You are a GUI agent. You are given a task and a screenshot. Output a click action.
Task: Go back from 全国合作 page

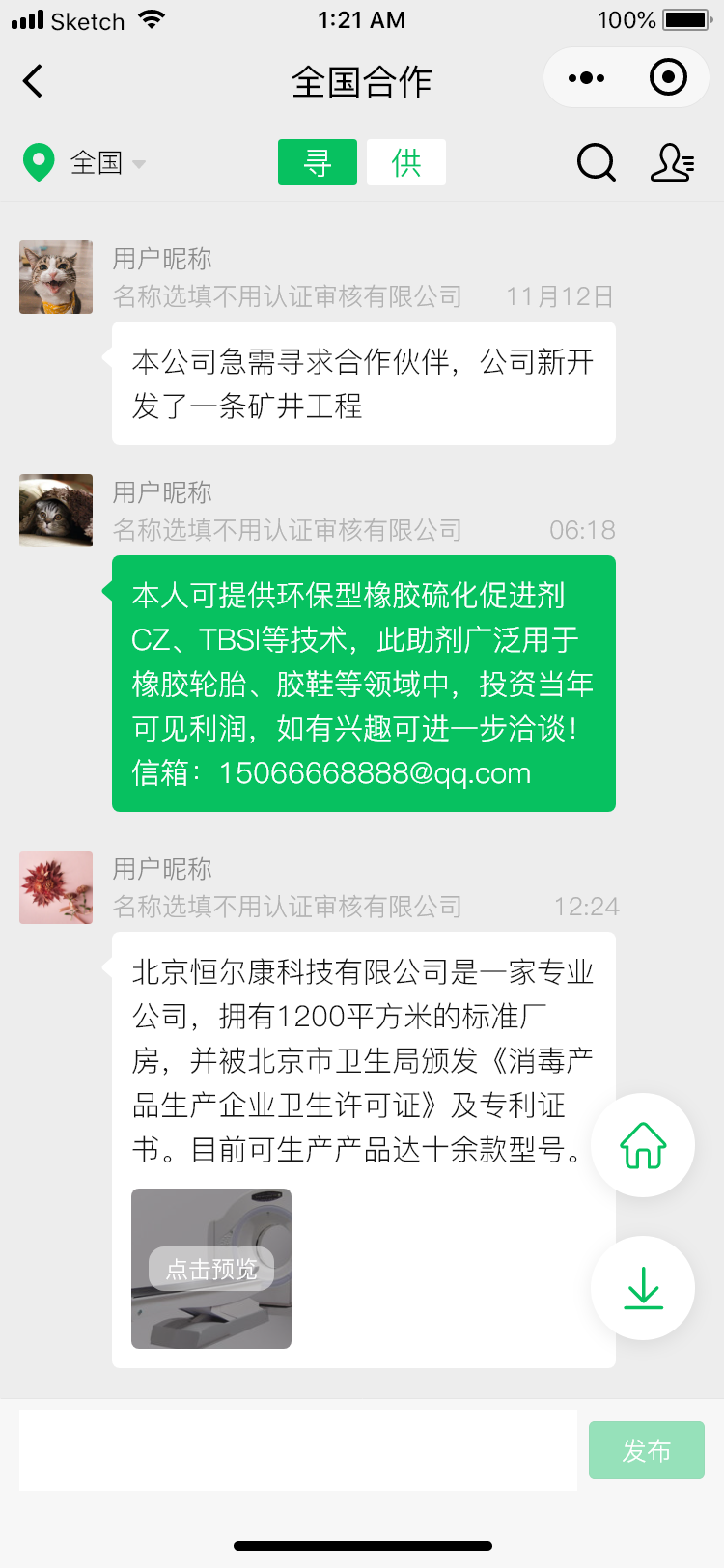pyautogui.click(x=34, y=81)
